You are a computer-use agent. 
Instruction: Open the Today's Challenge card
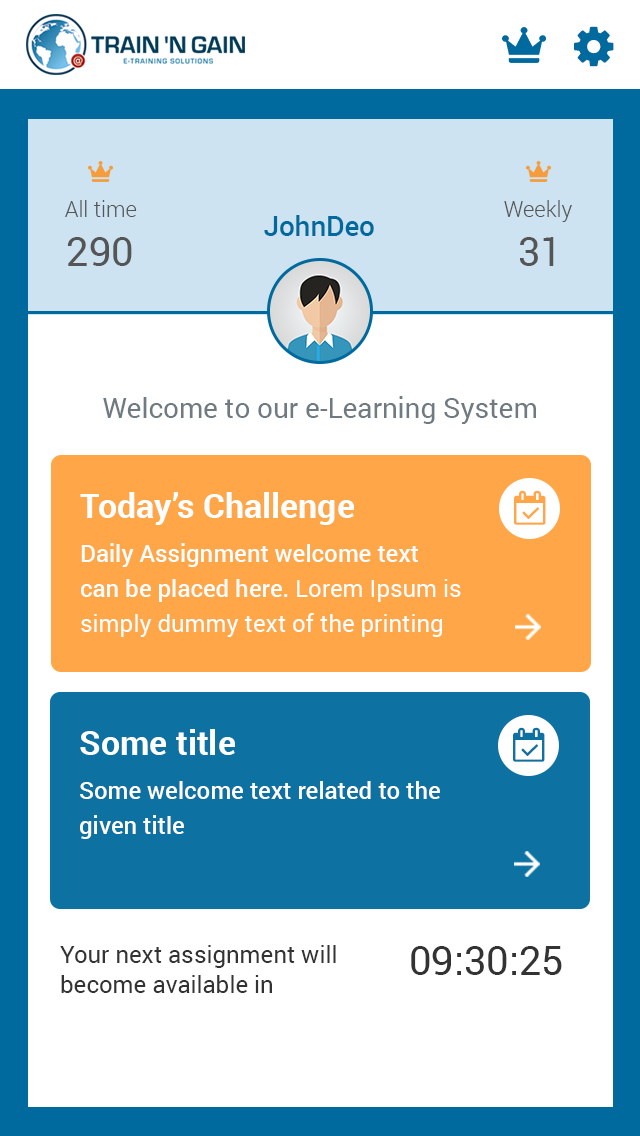[320, 564]
